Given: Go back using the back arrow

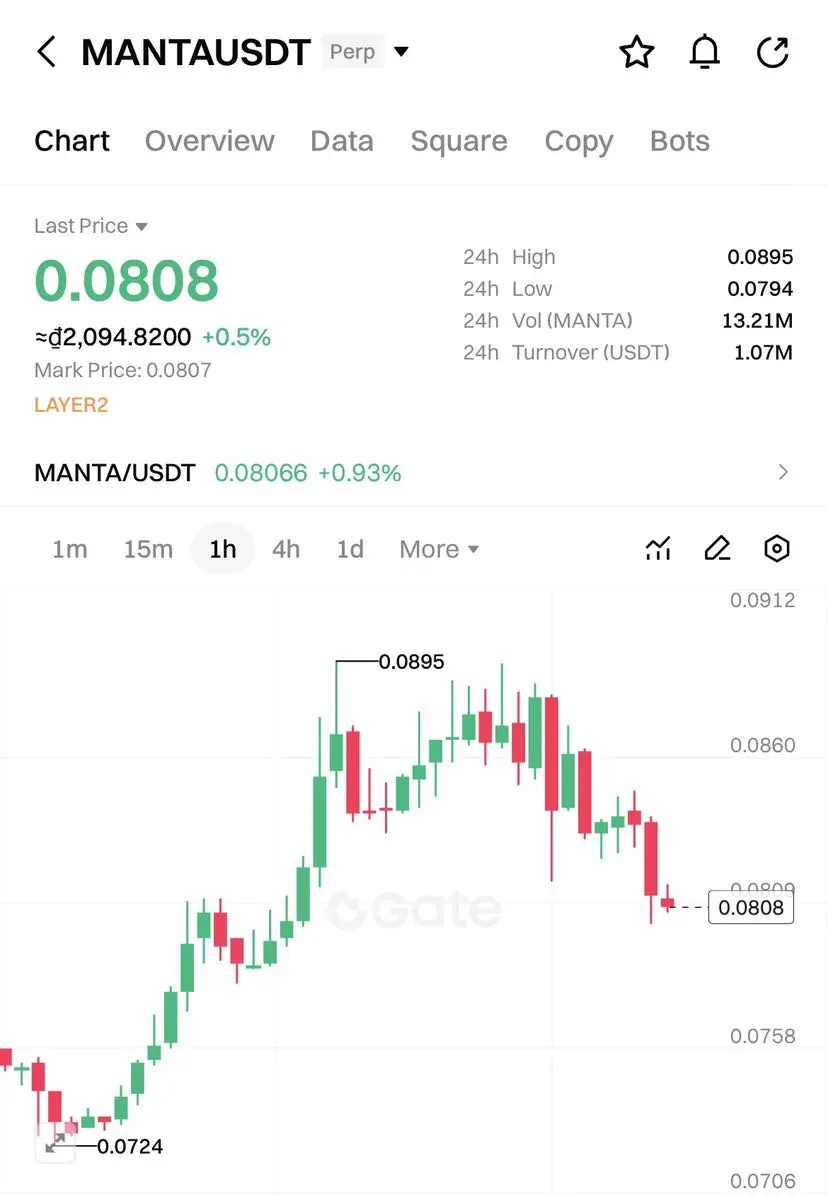Looking at the screenshot, I should coord(46,52).
